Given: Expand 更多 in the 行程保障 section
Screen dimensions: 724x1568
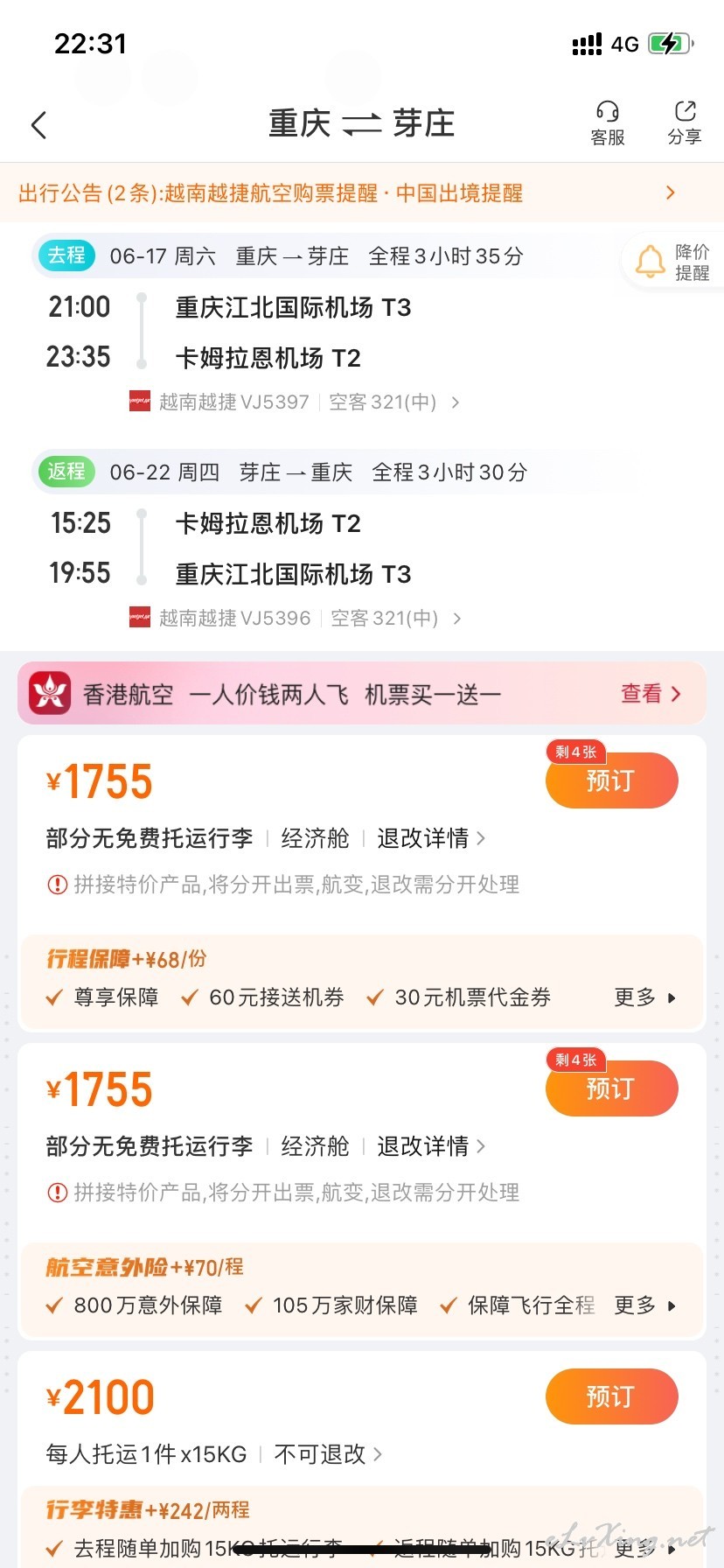Looking at the screenshot, I should point(645,997).
